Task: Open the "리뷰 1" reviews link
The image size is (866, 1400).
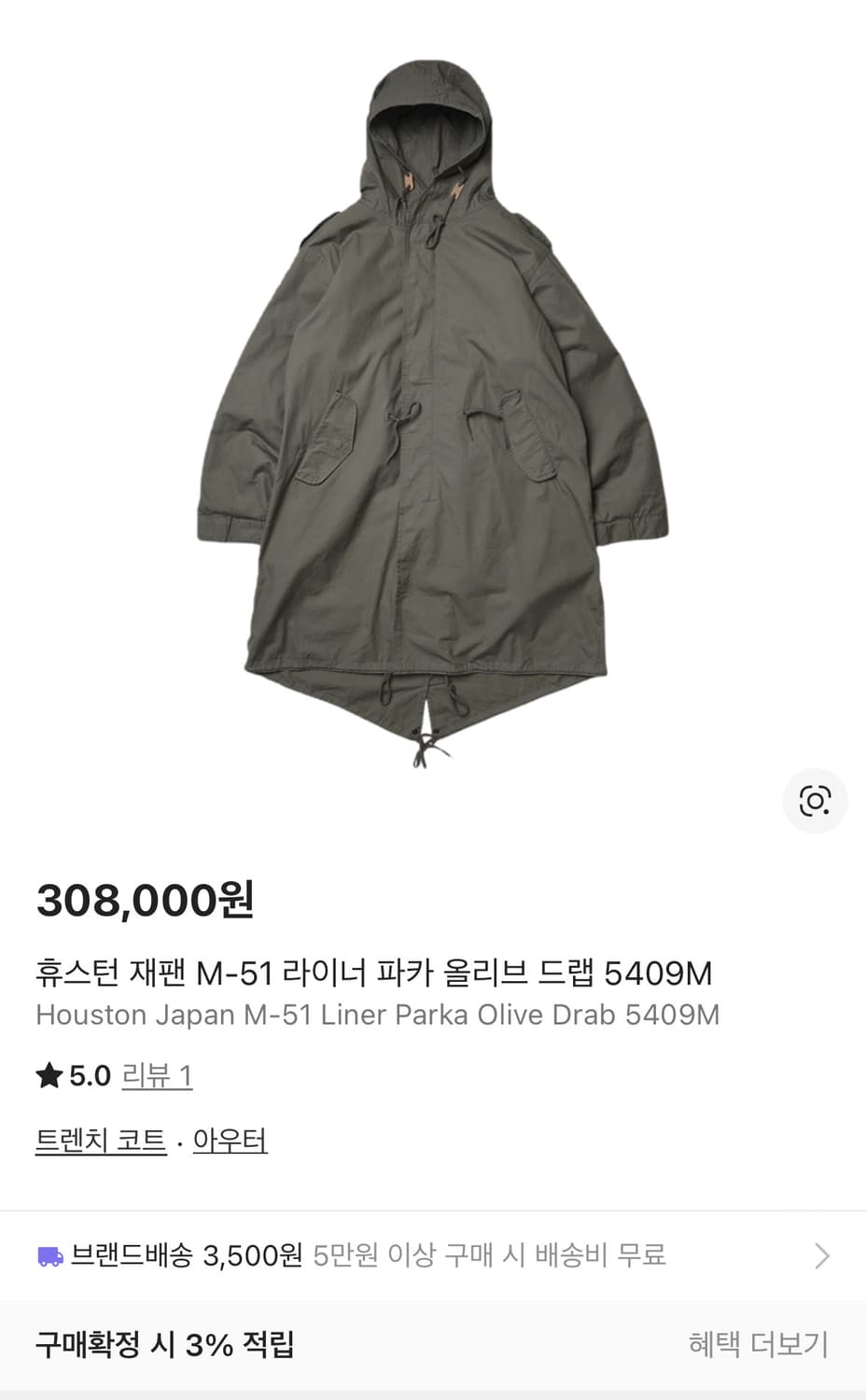Action: 156,1075
